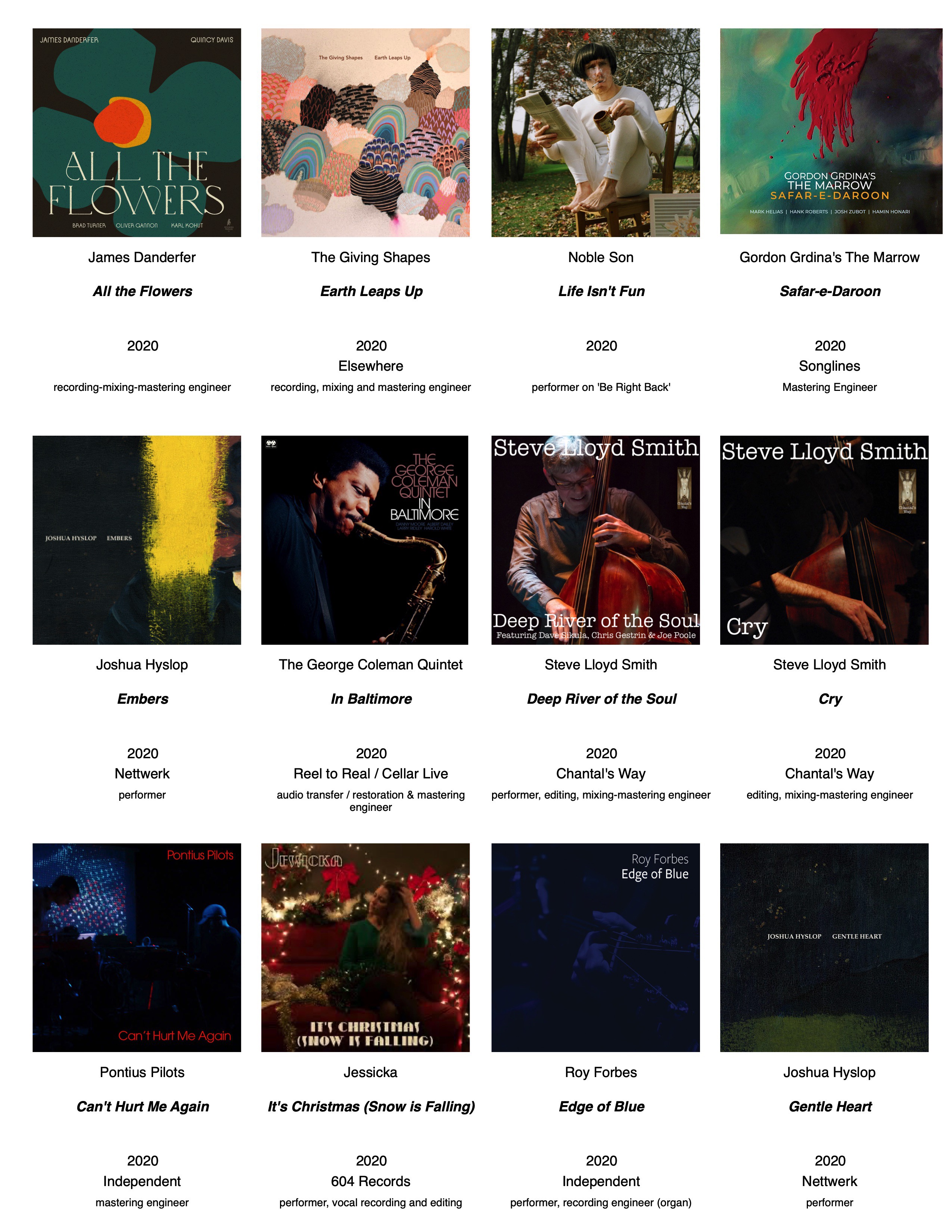Open Jessicka's It's Christmas cover
952x1232 pixels.
365,947
